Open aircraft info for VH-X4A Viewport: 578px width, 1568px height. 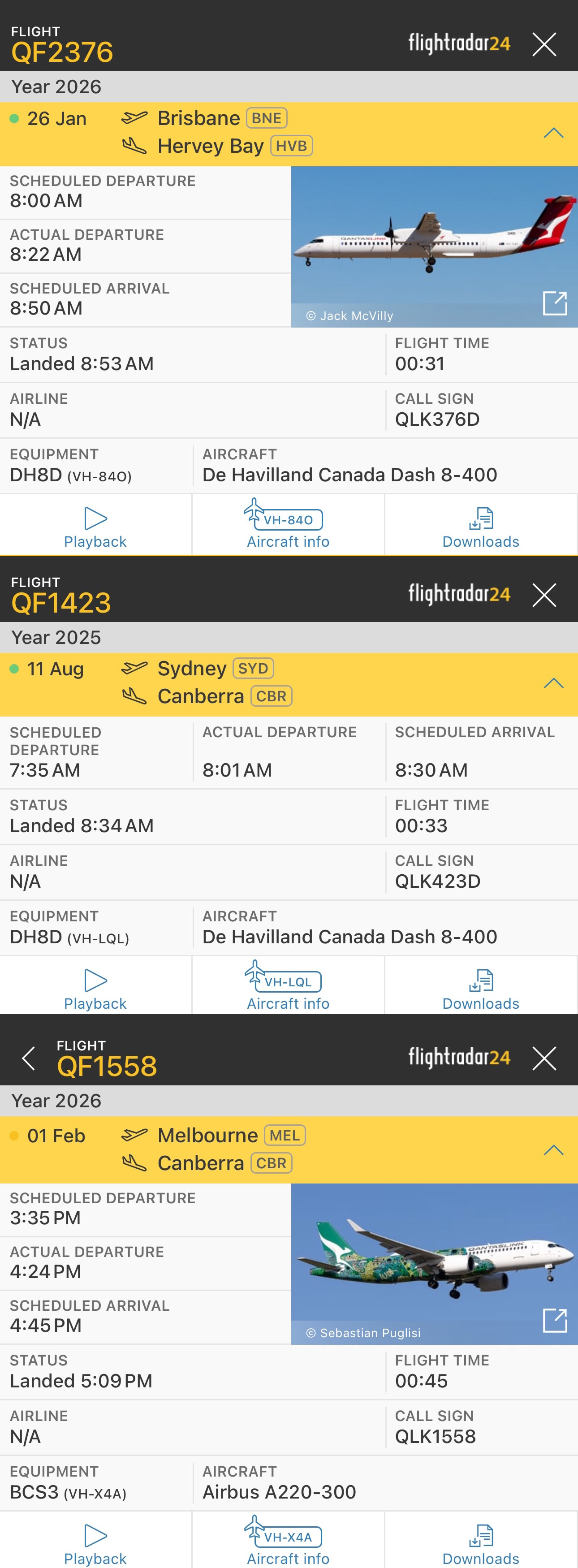tap(288, 1544)
